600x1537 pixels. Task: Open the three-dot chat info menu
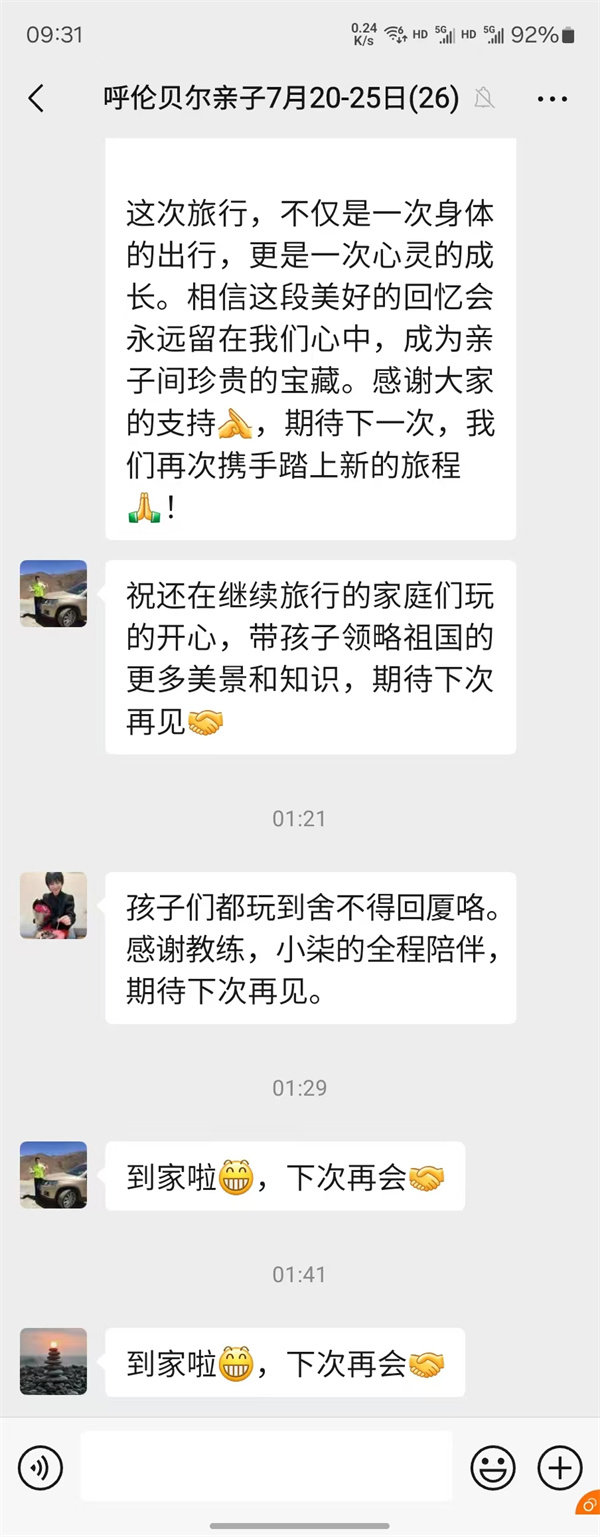point(552,98)
